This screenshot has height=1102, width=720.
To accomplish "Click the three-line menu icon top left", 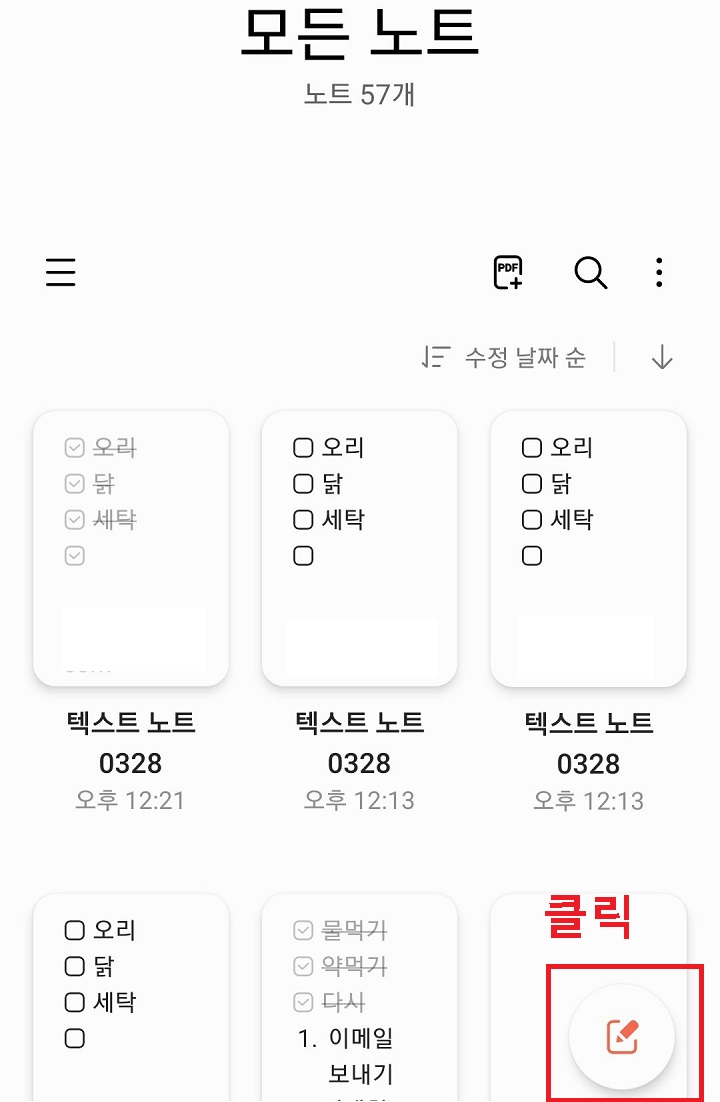I will (60, 272).
